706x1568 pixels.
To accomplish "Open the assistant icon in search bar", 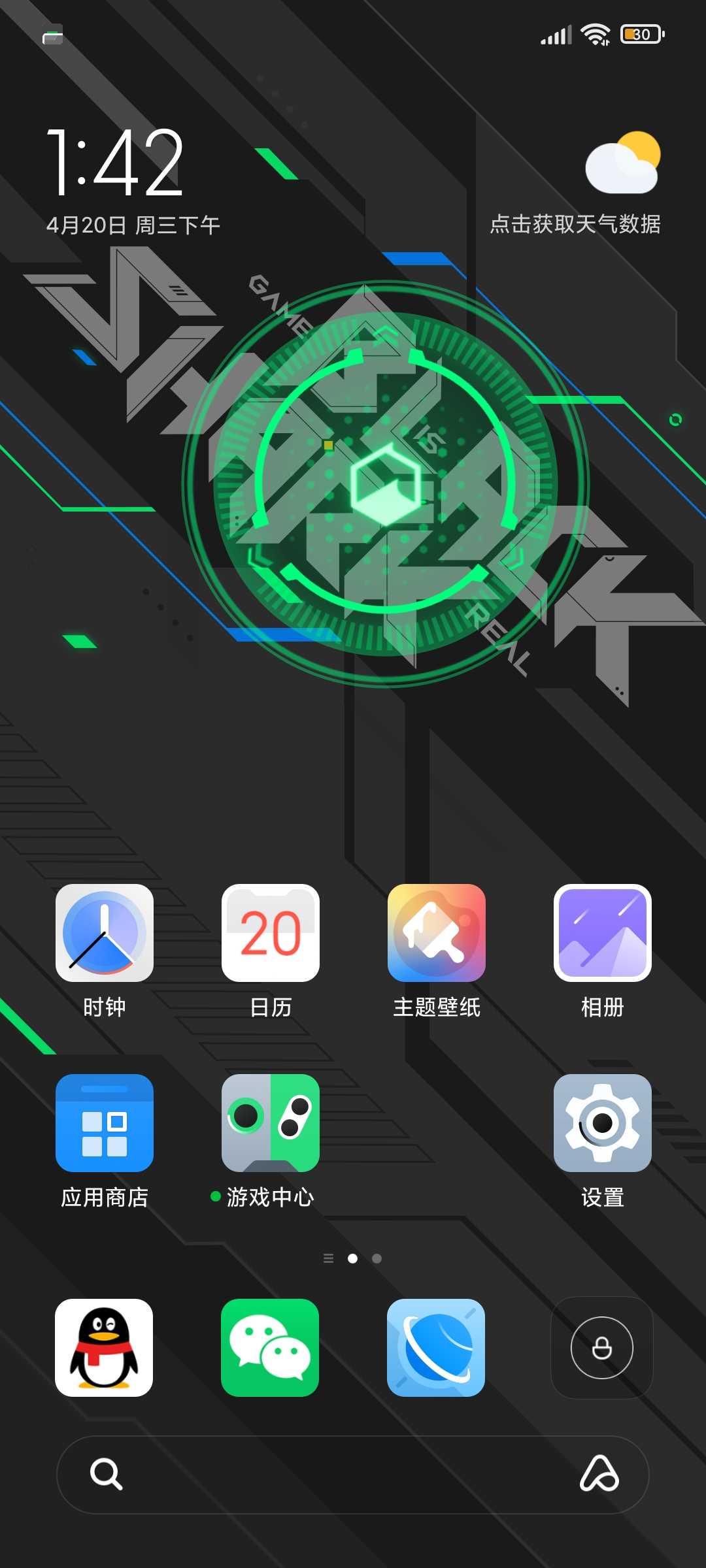I will click(x=599, y=1474).
